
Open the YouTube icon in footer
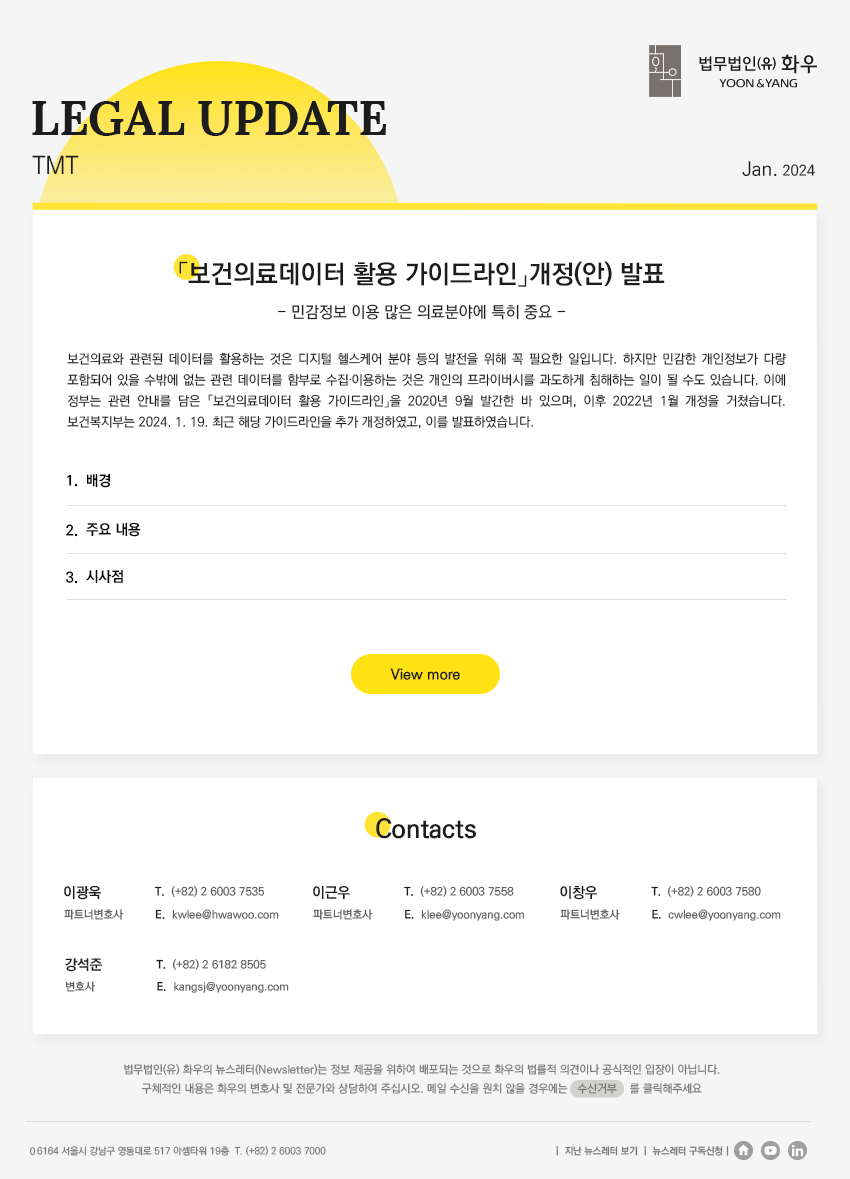coord(770,1151)
